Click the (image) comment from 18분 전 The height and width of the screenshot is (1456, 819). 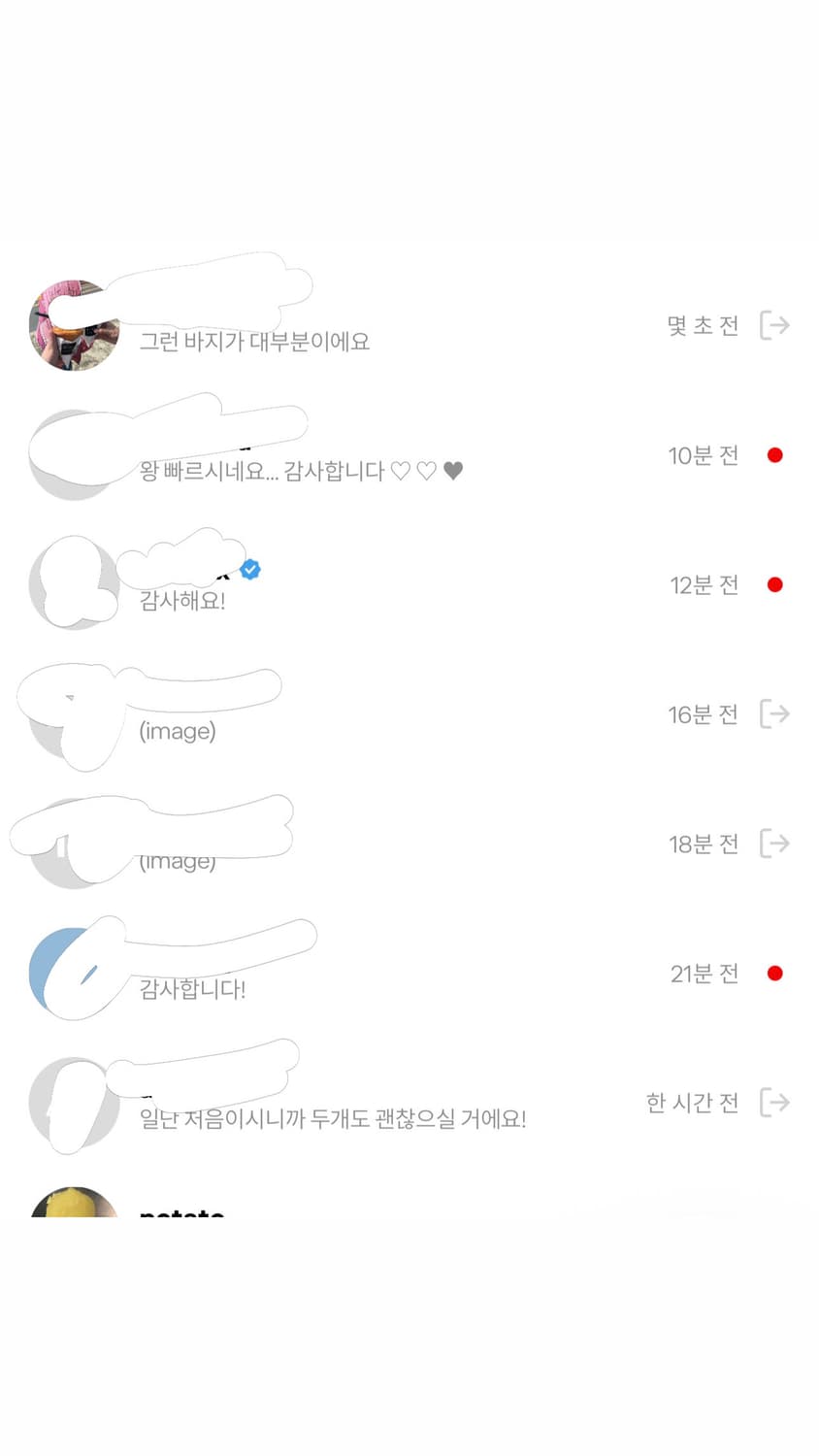click(178, 860)
